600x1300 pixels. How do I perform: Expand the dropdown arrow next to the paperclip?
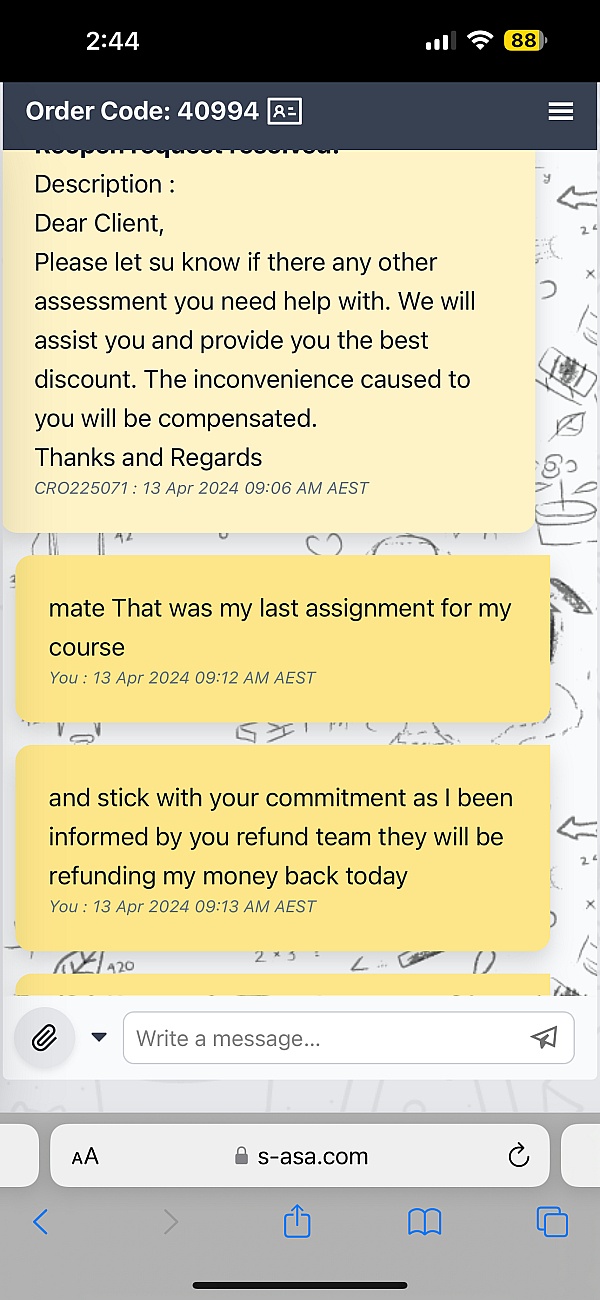pyautogui.click(x=99, y=1037)
